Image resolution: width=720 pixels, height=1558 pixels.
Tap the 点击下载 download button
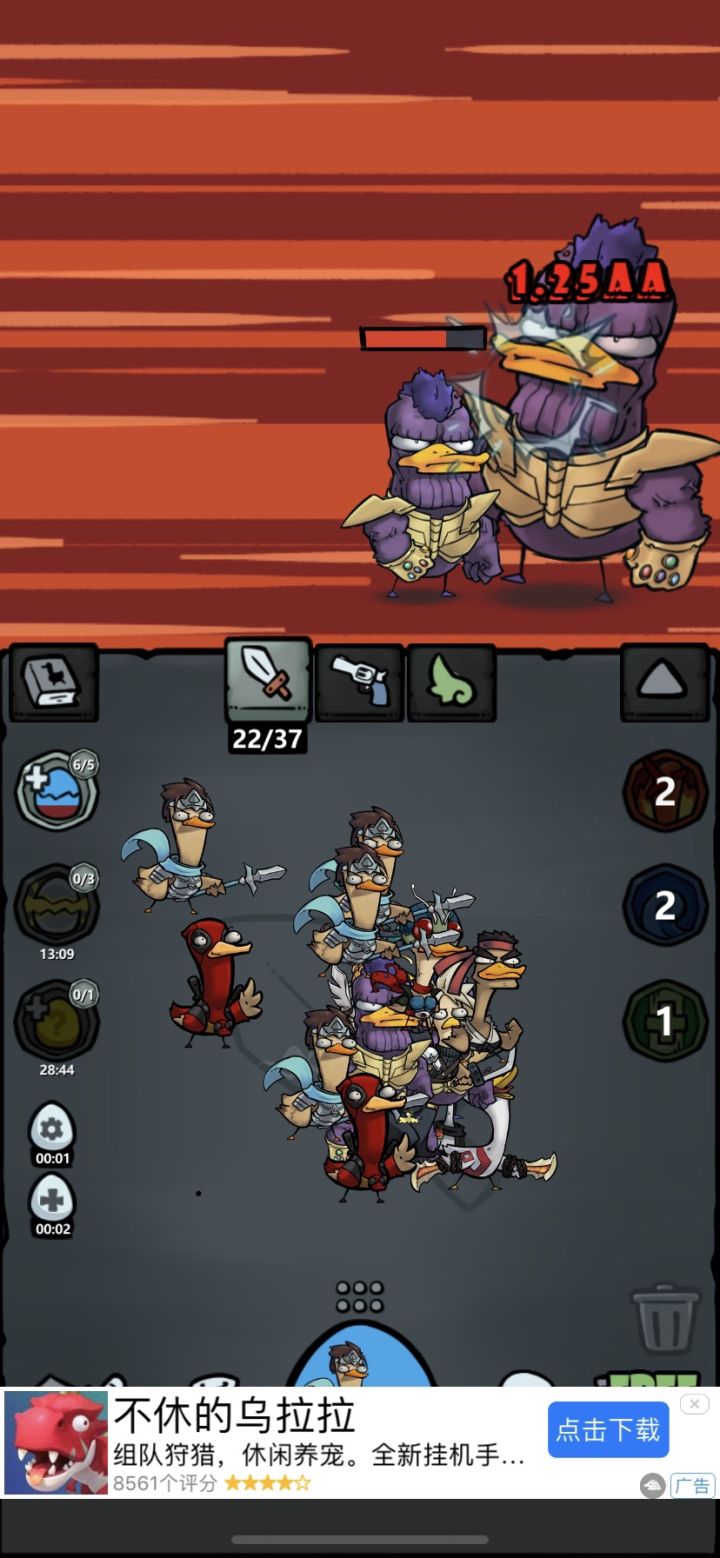coord(608,1430)
